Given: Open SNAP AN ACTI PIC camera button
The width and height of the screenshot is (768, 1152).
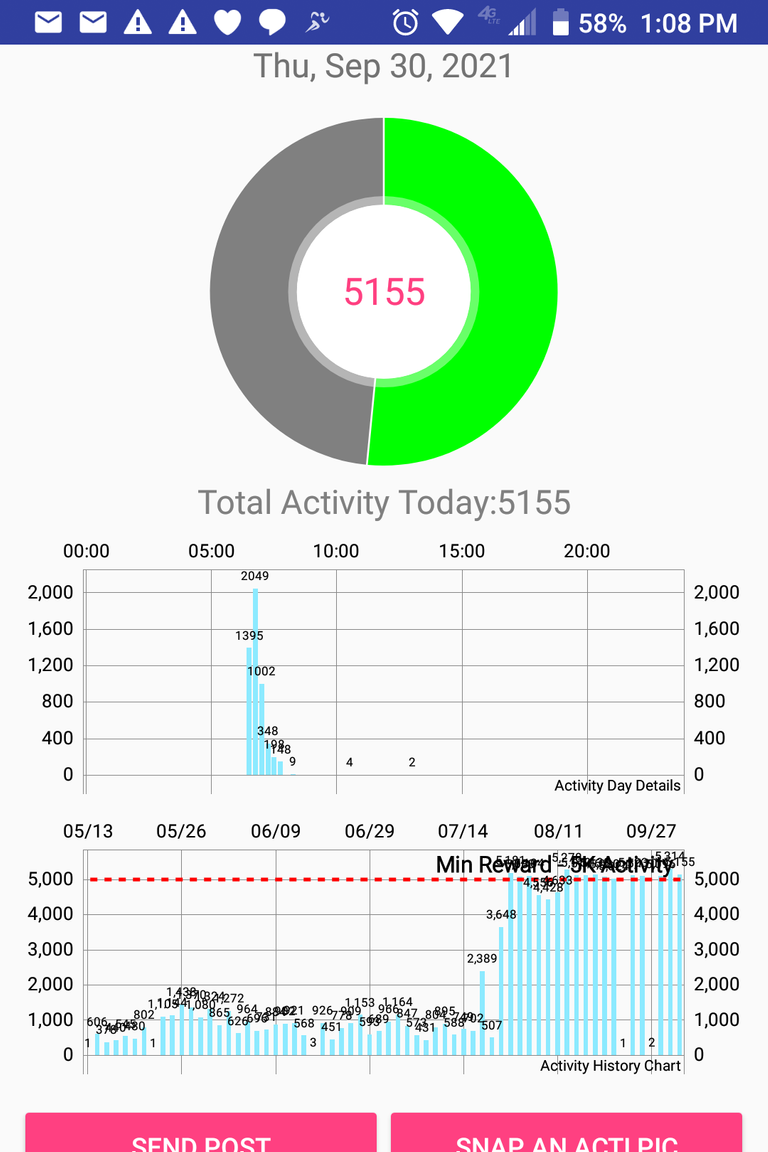Looking at the screenshot, I should (x=566, y=1136).
